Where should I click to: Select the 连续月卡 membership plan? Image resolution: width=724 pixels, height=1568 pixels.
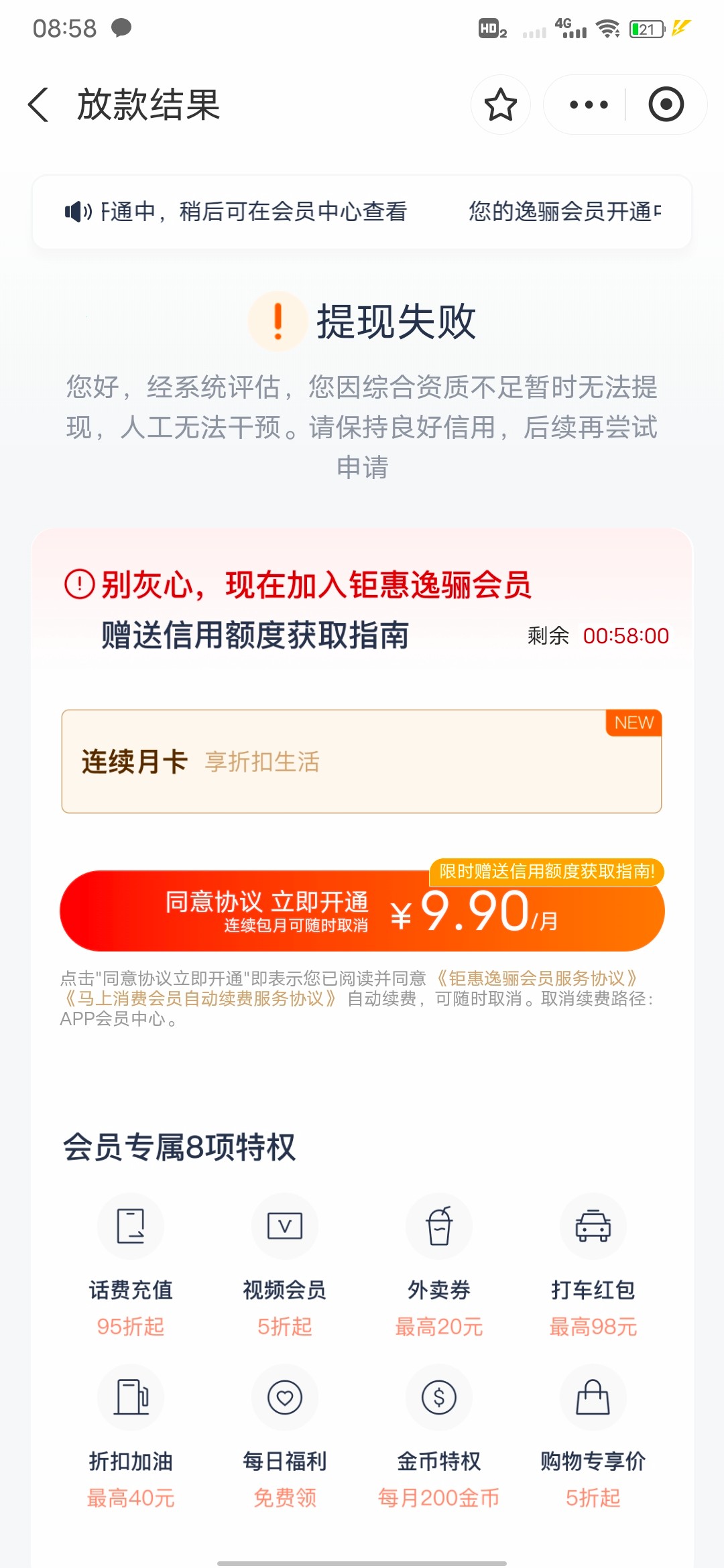(361, 762)
